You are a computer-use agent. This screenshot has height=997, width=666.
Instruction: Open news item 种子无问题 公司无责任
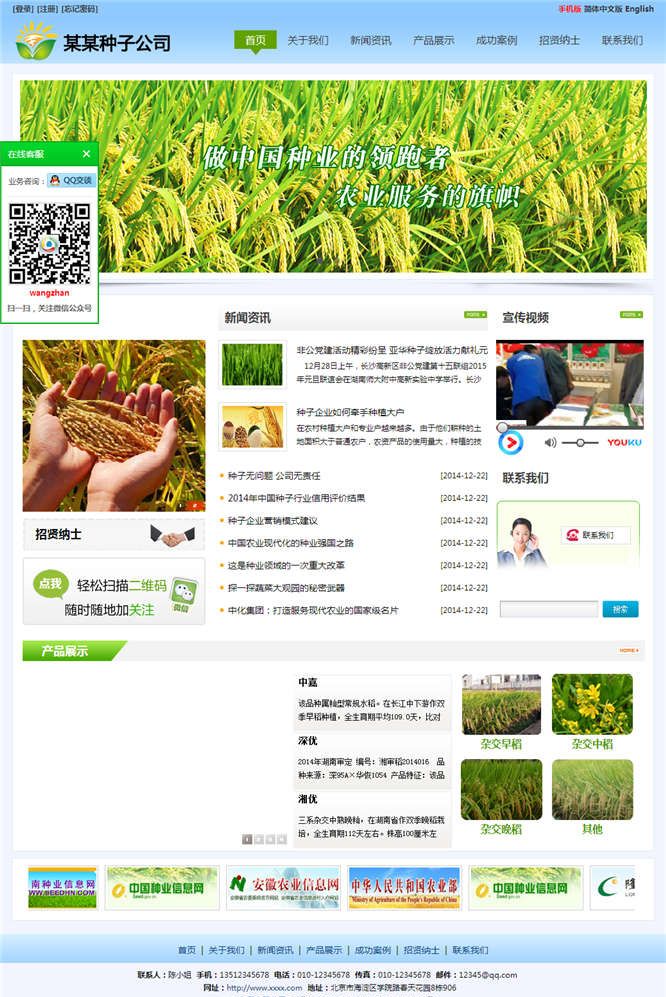pos(274,476)
